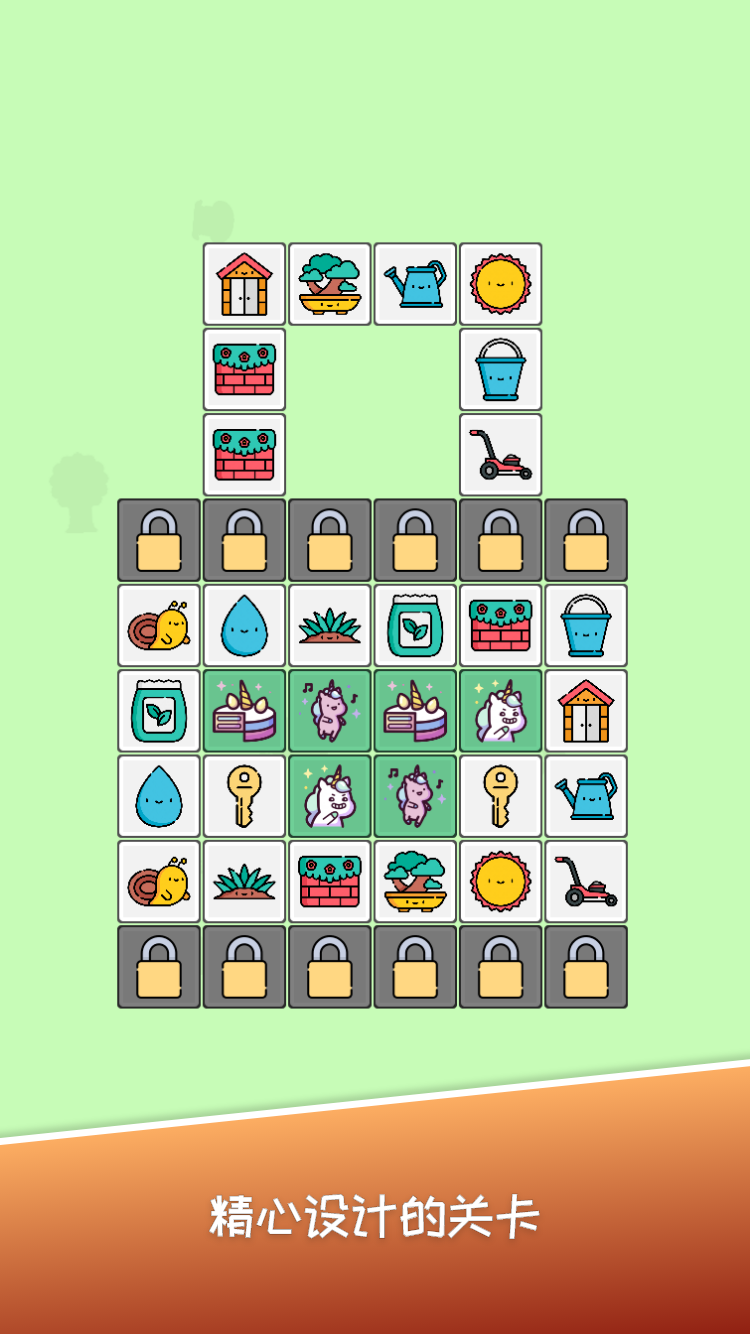Select the shed tile beside the bonsai tree
This screenshot has width=750, height=1334.
tap(244, 284)
